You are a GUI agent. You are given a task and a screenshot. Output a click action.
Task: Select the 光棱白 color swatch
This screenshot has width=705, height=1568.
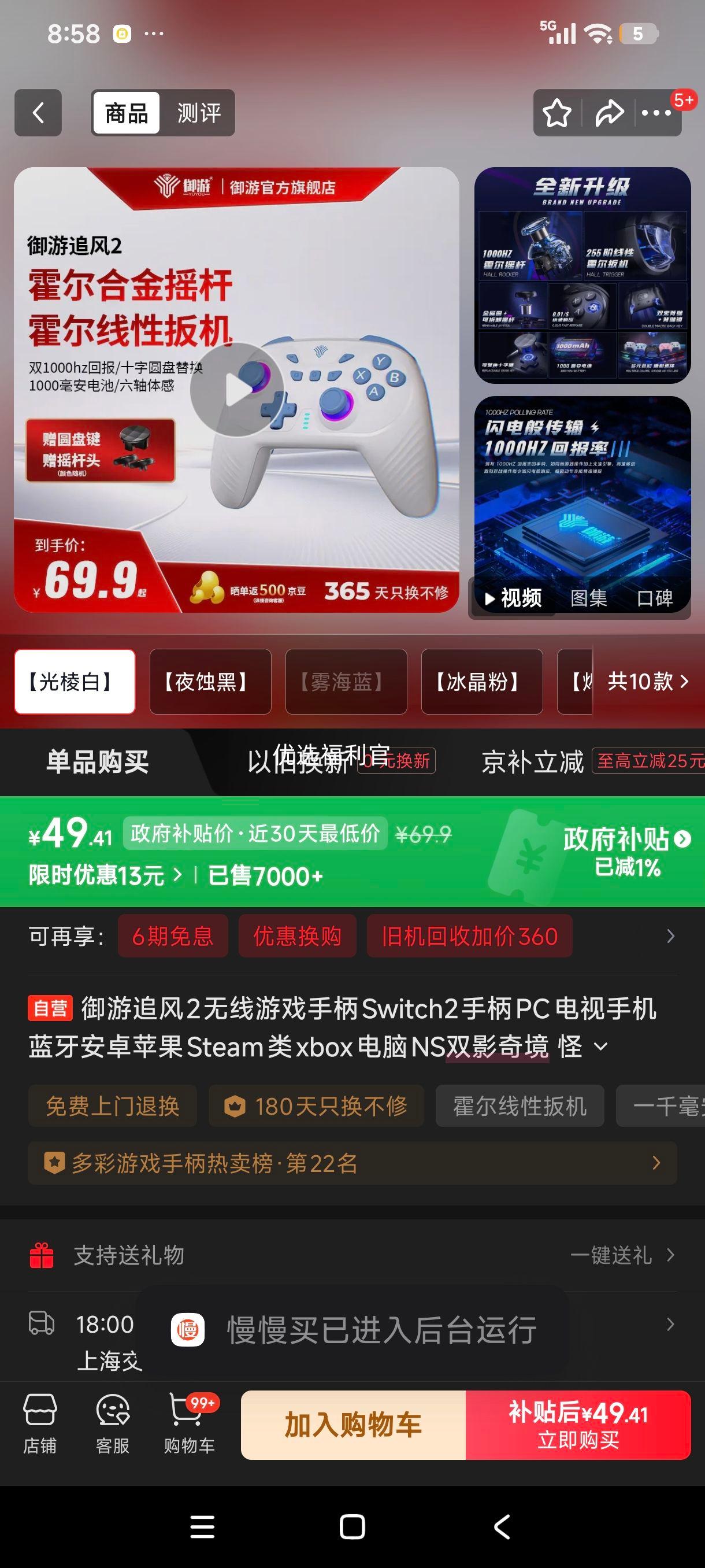pos(73,682)
